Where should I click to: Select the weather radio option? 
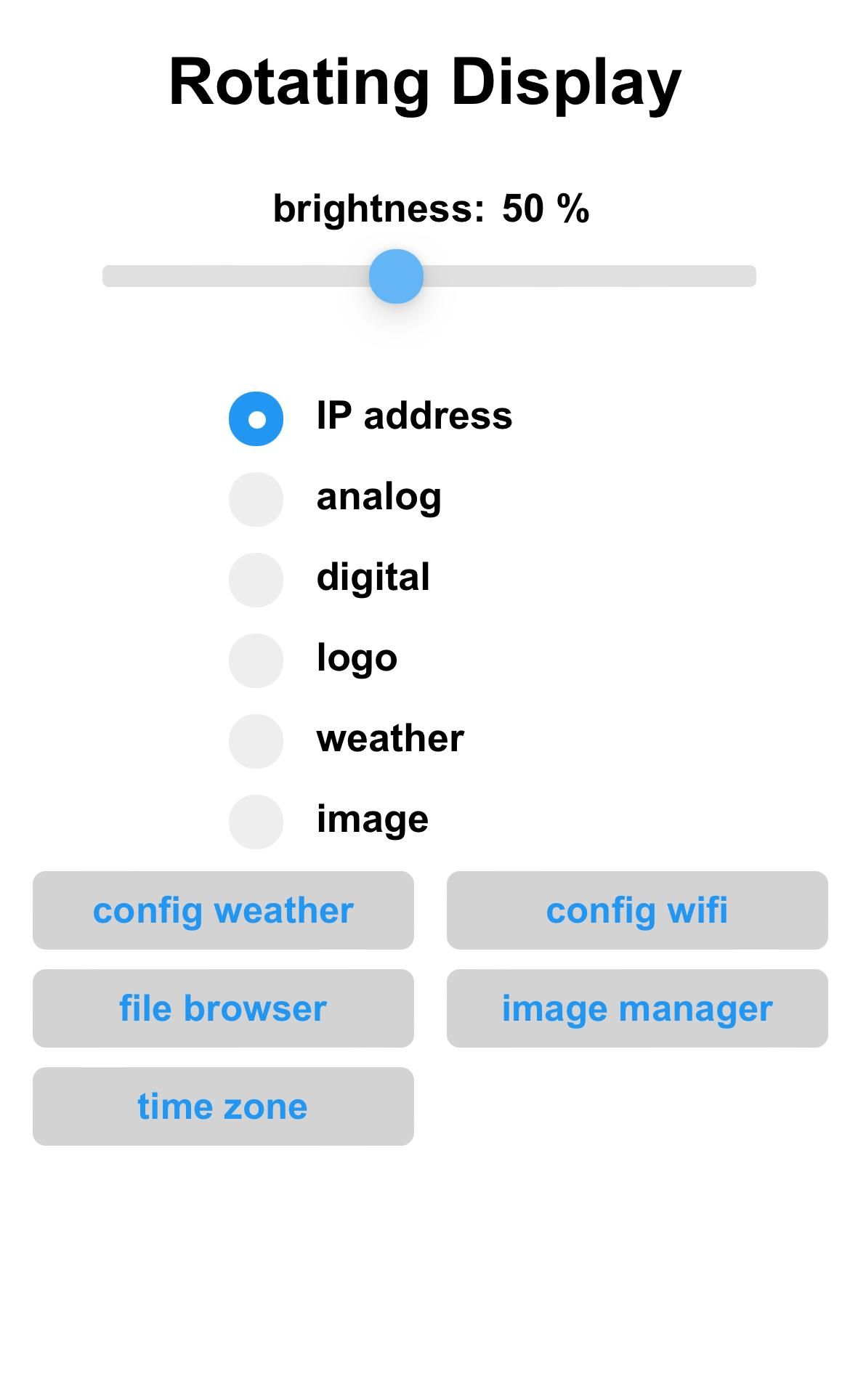tap(256, 741)
